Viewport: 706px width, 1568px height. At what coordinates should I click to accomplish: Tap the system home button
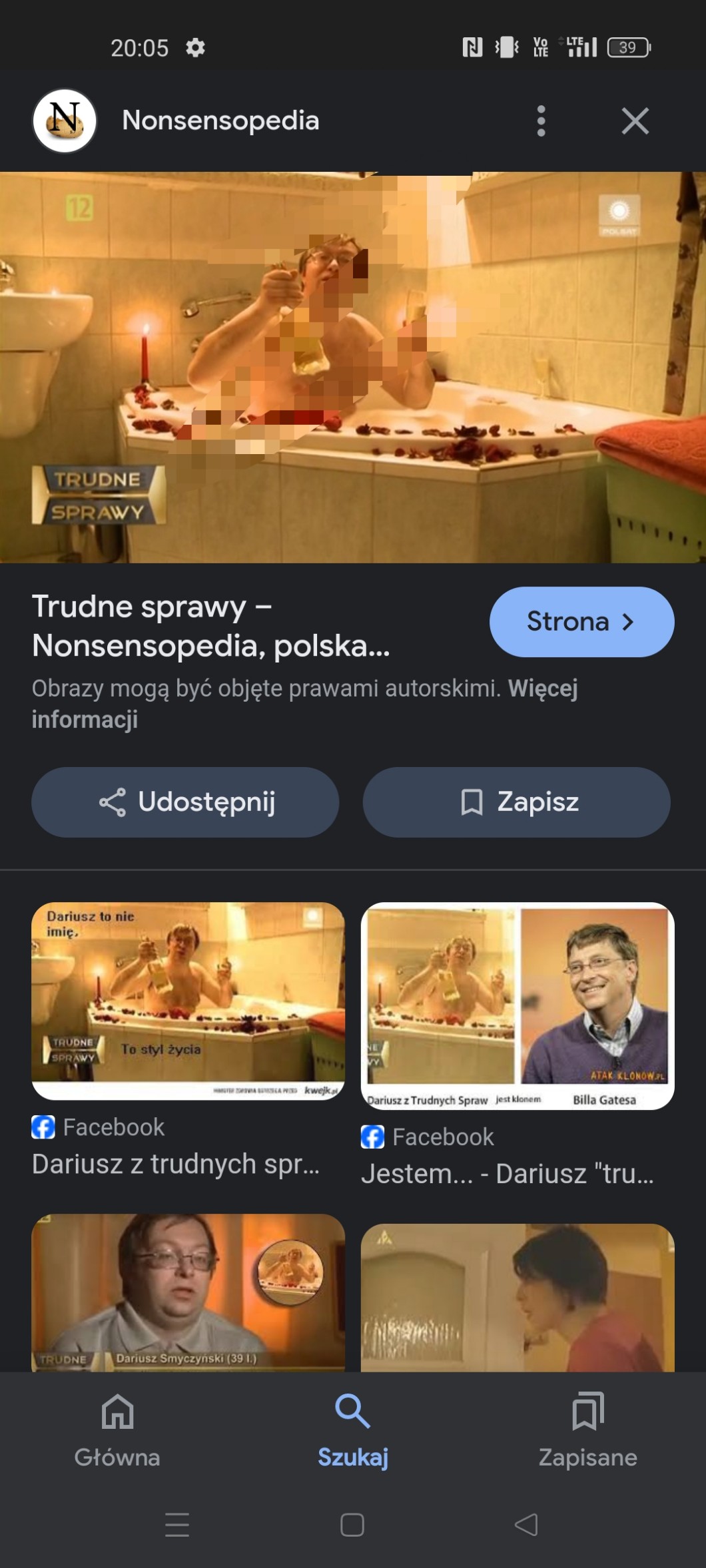tap(352, 1524)
